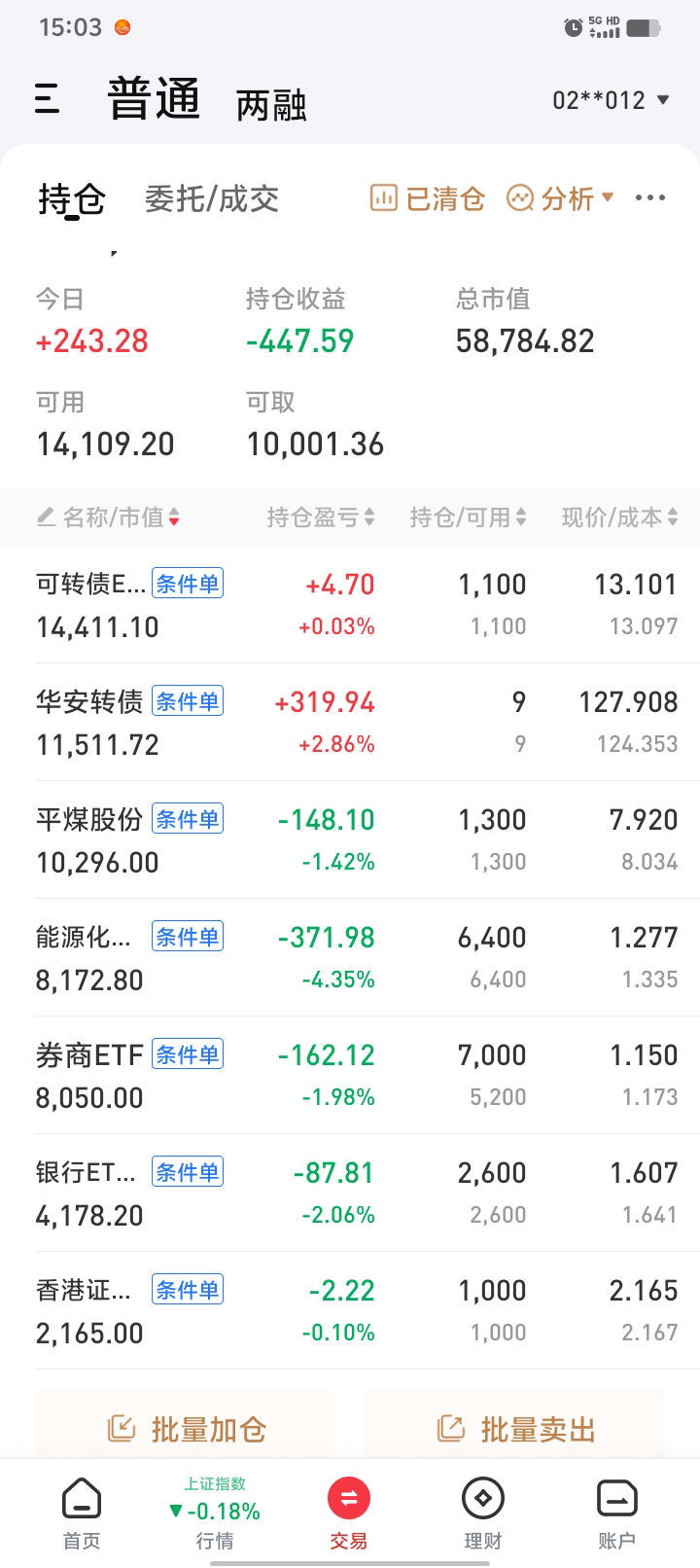Screen dimensions: 700x1568
Task: Sort holdings by 持仓/可用
Action: coord(468,517)
